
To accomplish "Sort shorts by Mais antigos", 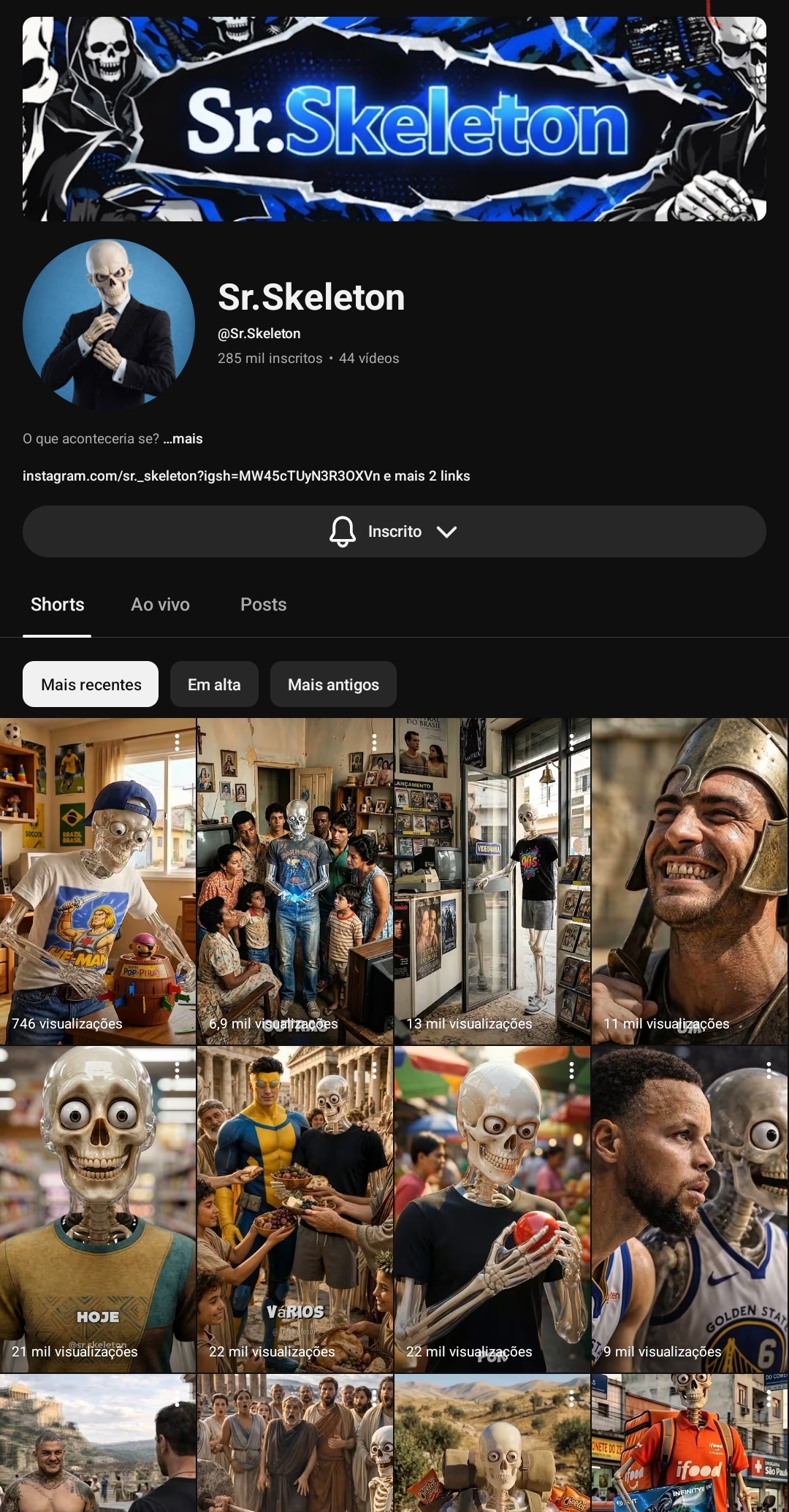I will (333, 684).
